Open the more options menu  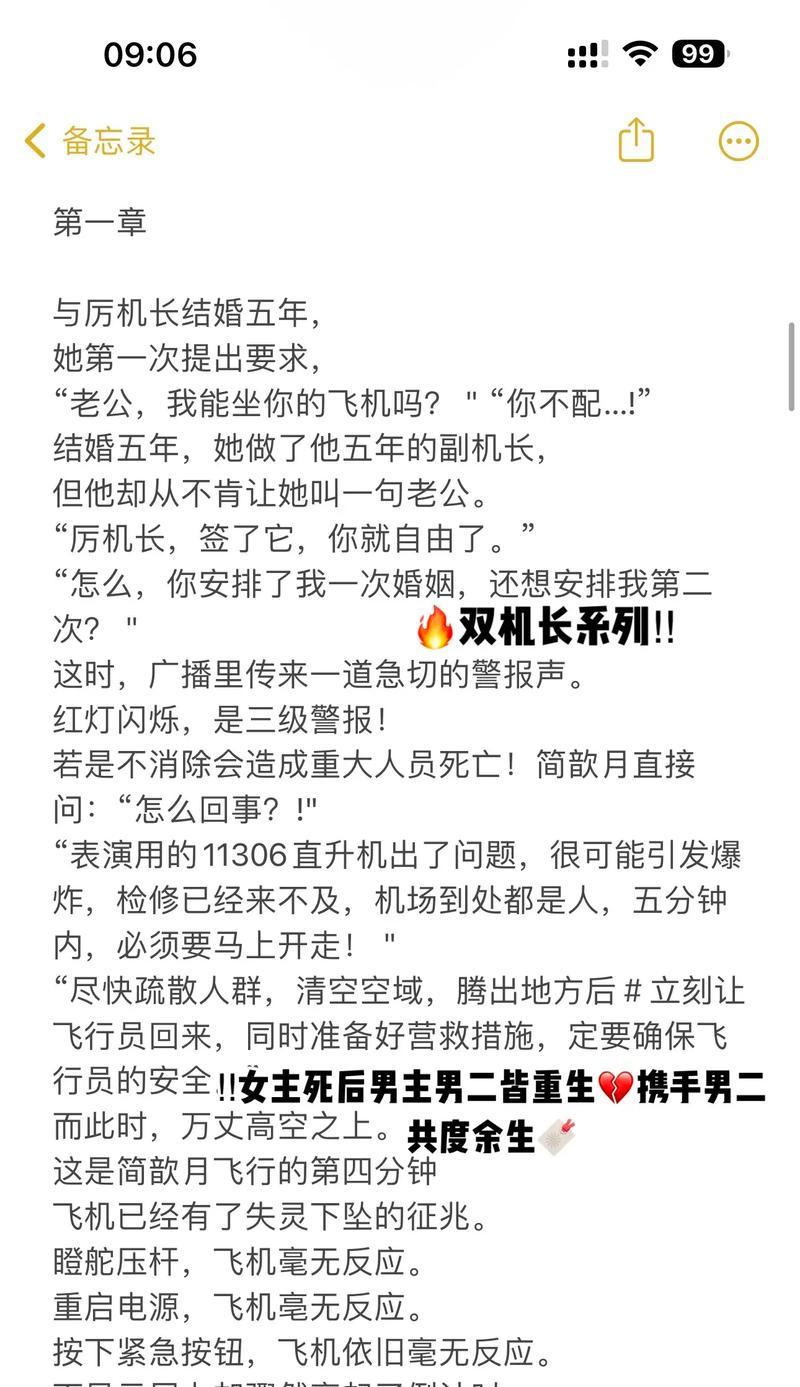point(739,141)
